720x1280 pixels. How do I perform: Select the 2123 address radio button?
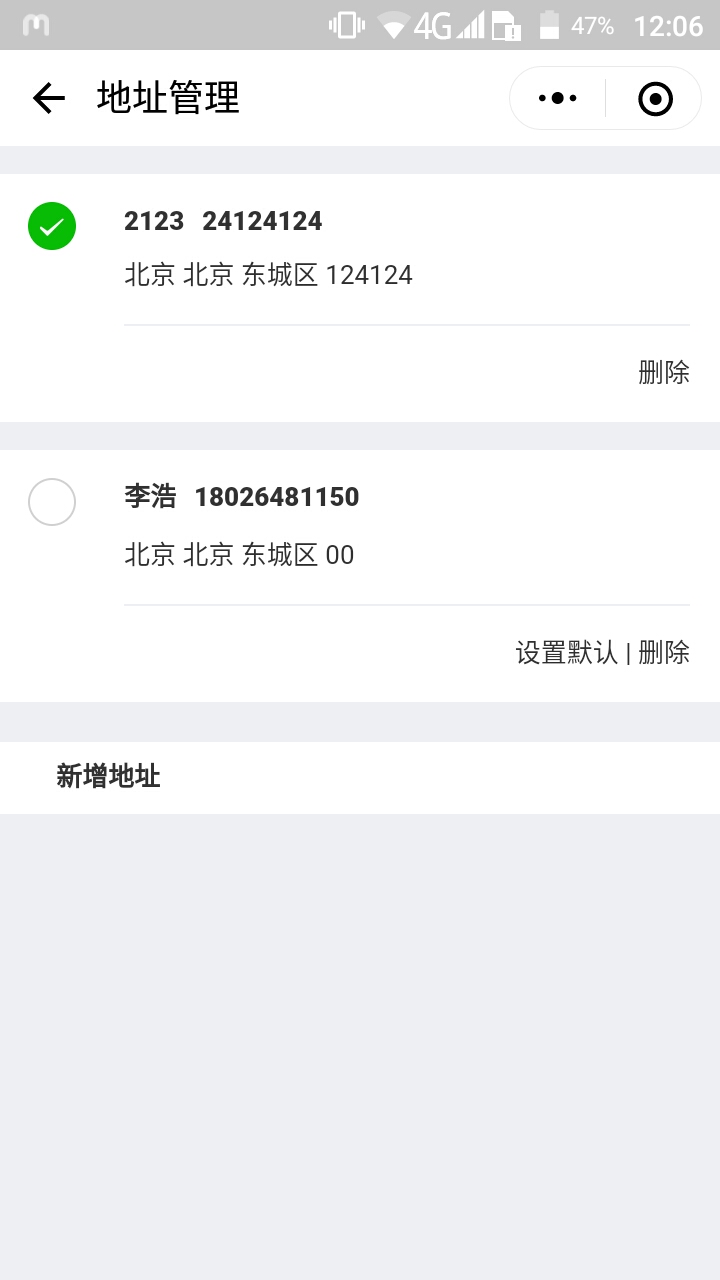point(52,226)
